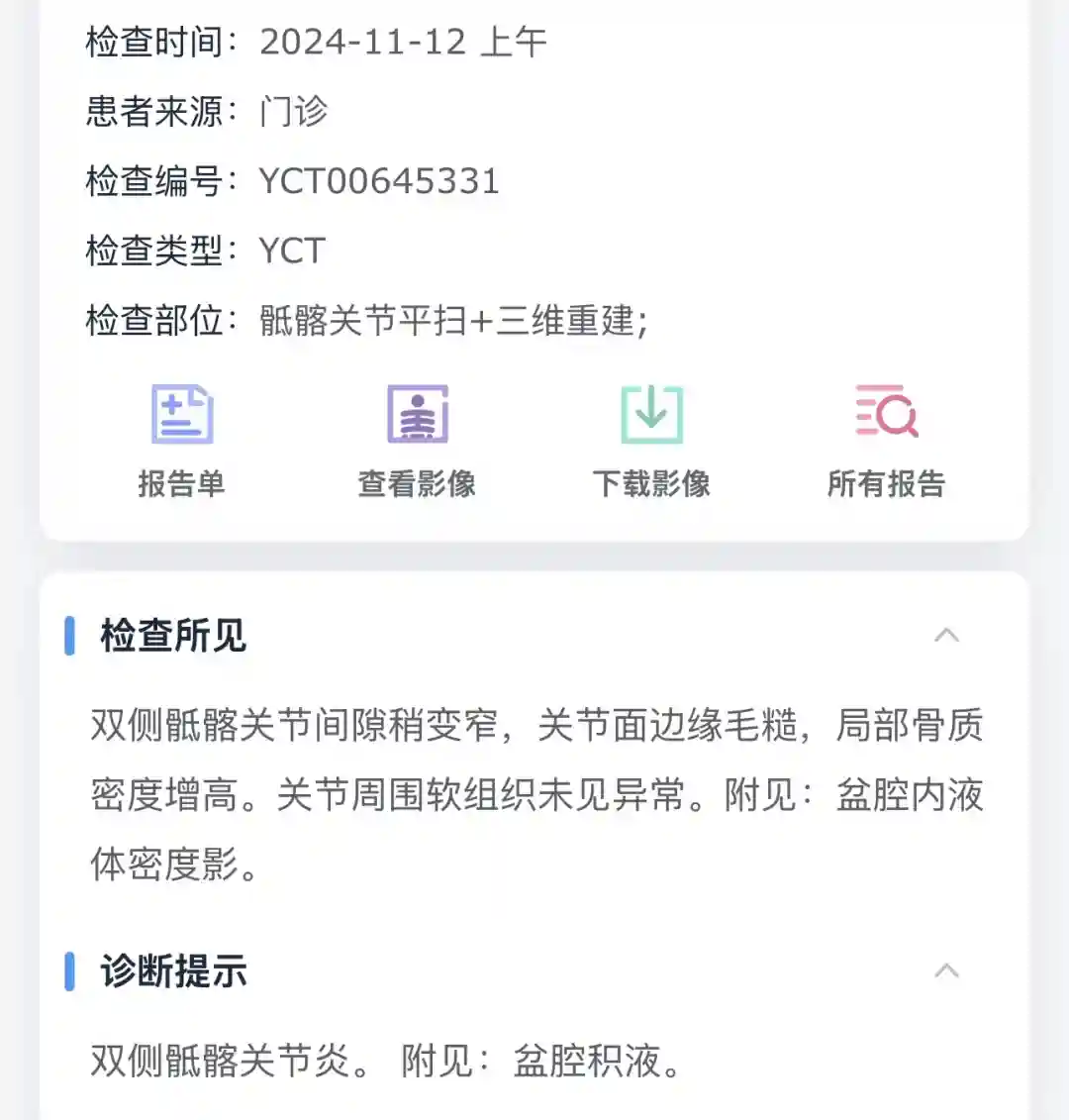The image size is (1069, 1120).
Task: Collapse the 诊断提示 section
Action: (x=946, y=970)
